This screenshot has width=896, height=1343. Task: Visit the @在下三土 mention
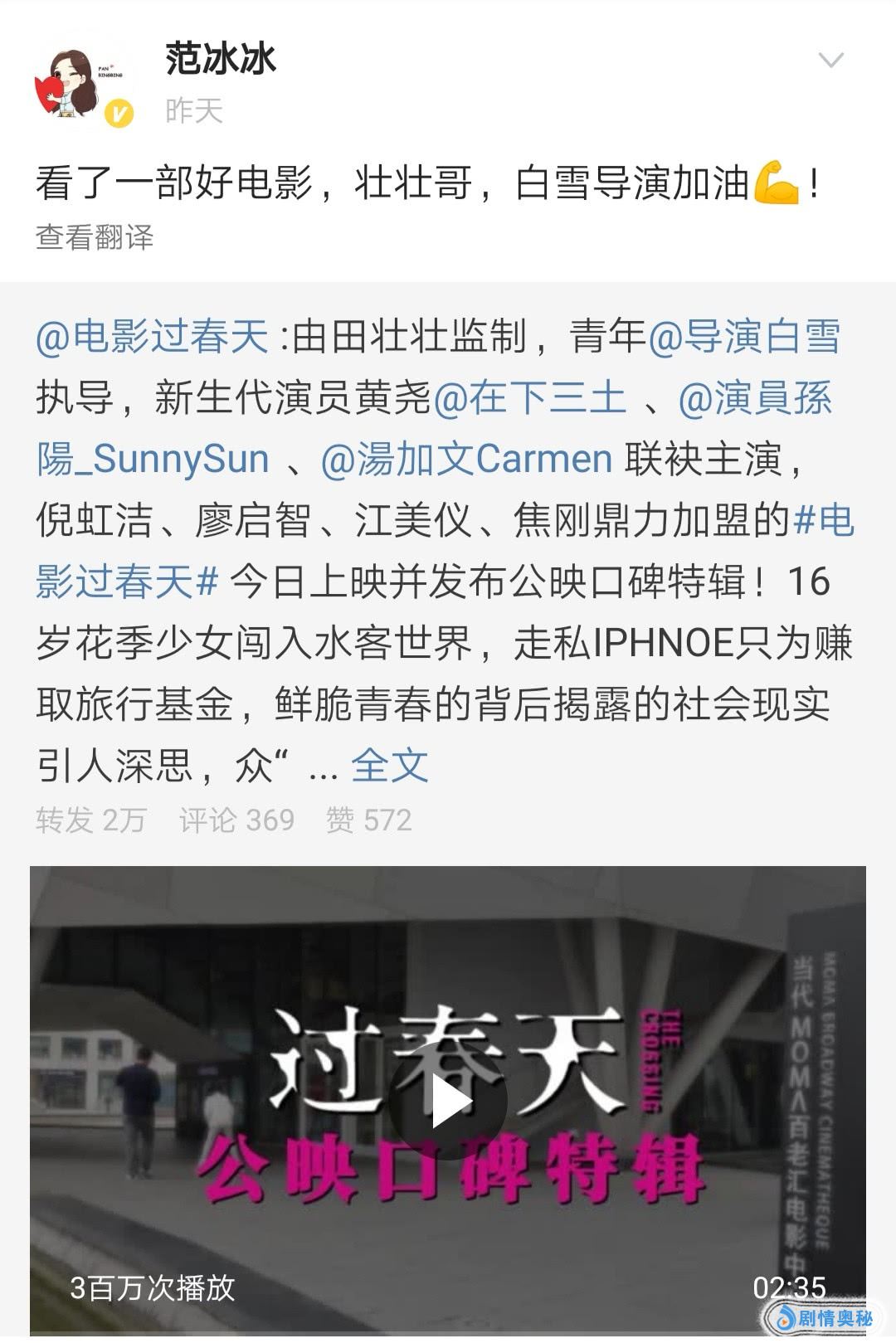click(x=529, y=399)
